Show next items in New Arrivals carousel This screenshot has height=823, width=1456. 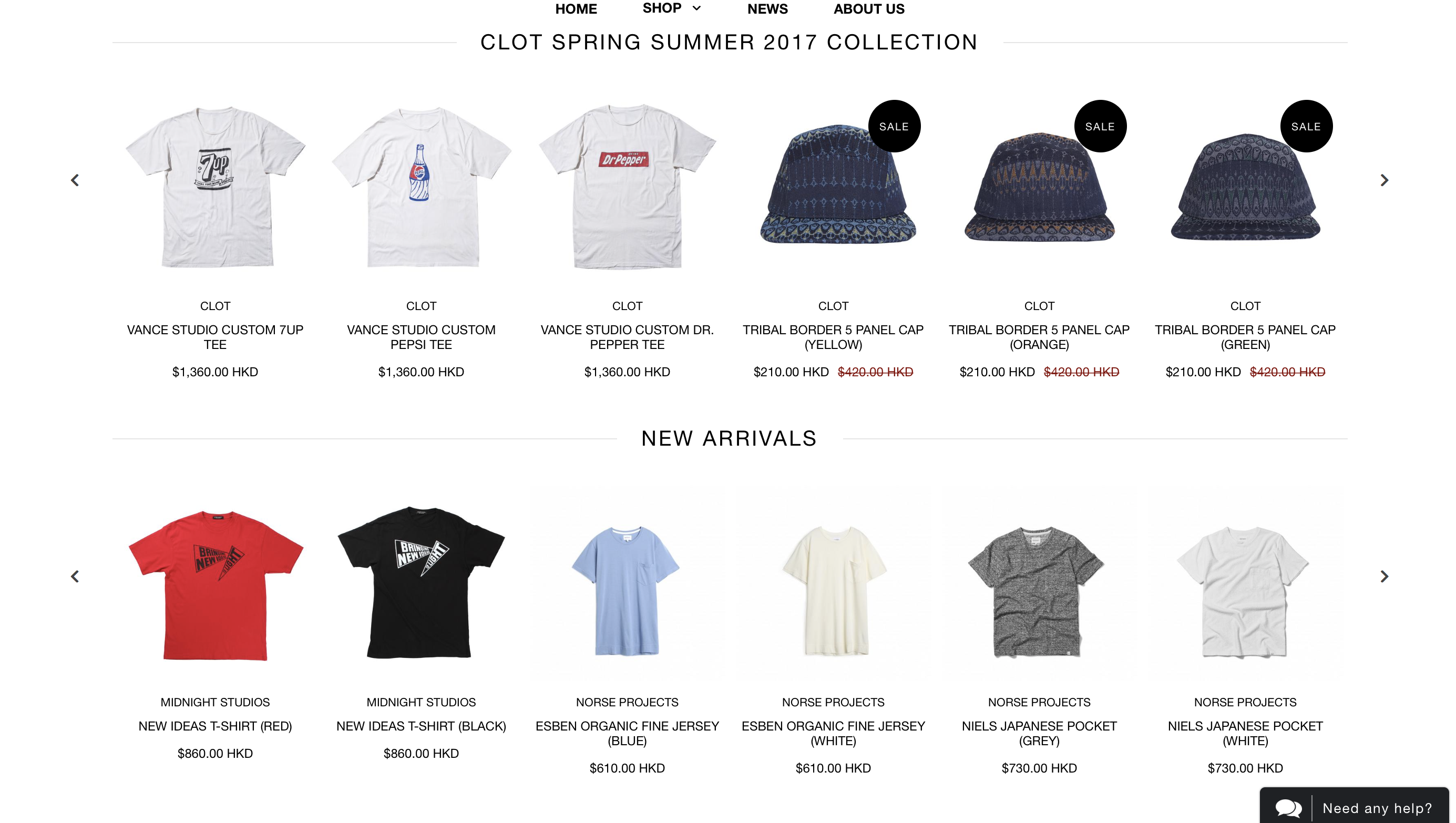(x=1383, y=577)
